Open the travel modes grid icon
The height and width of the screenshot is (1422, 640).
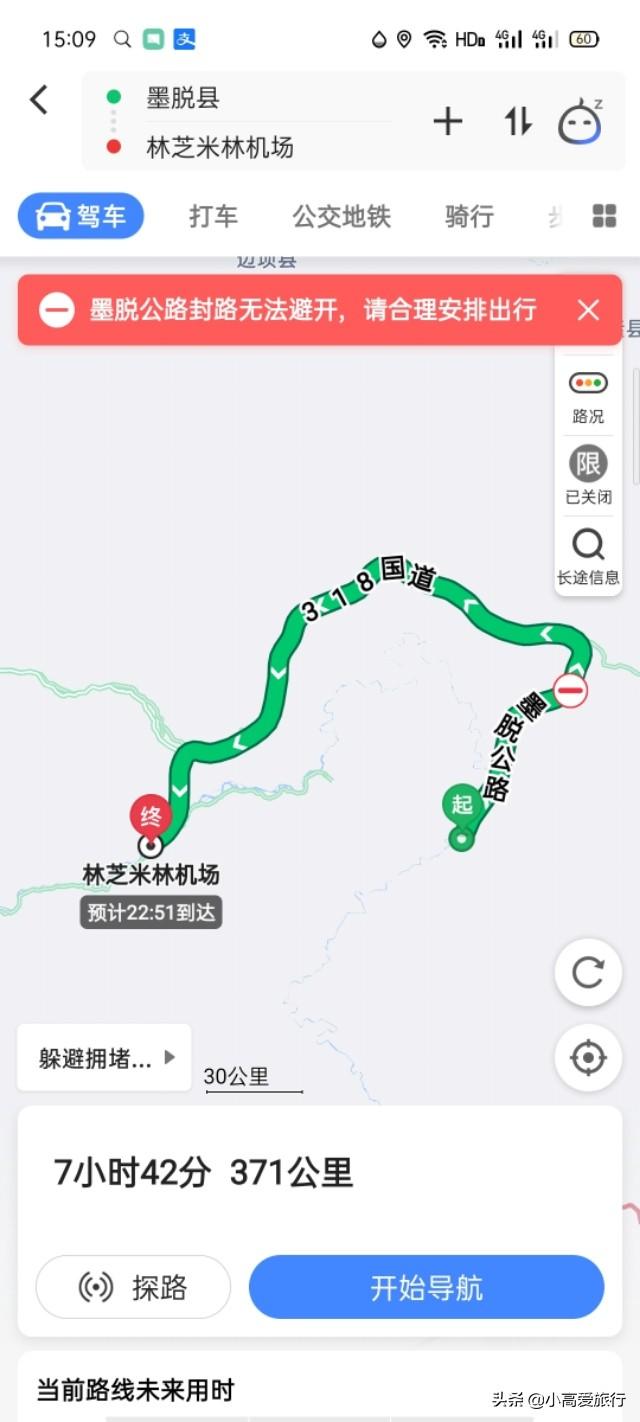pyautogui.click(x=604, y=216)
